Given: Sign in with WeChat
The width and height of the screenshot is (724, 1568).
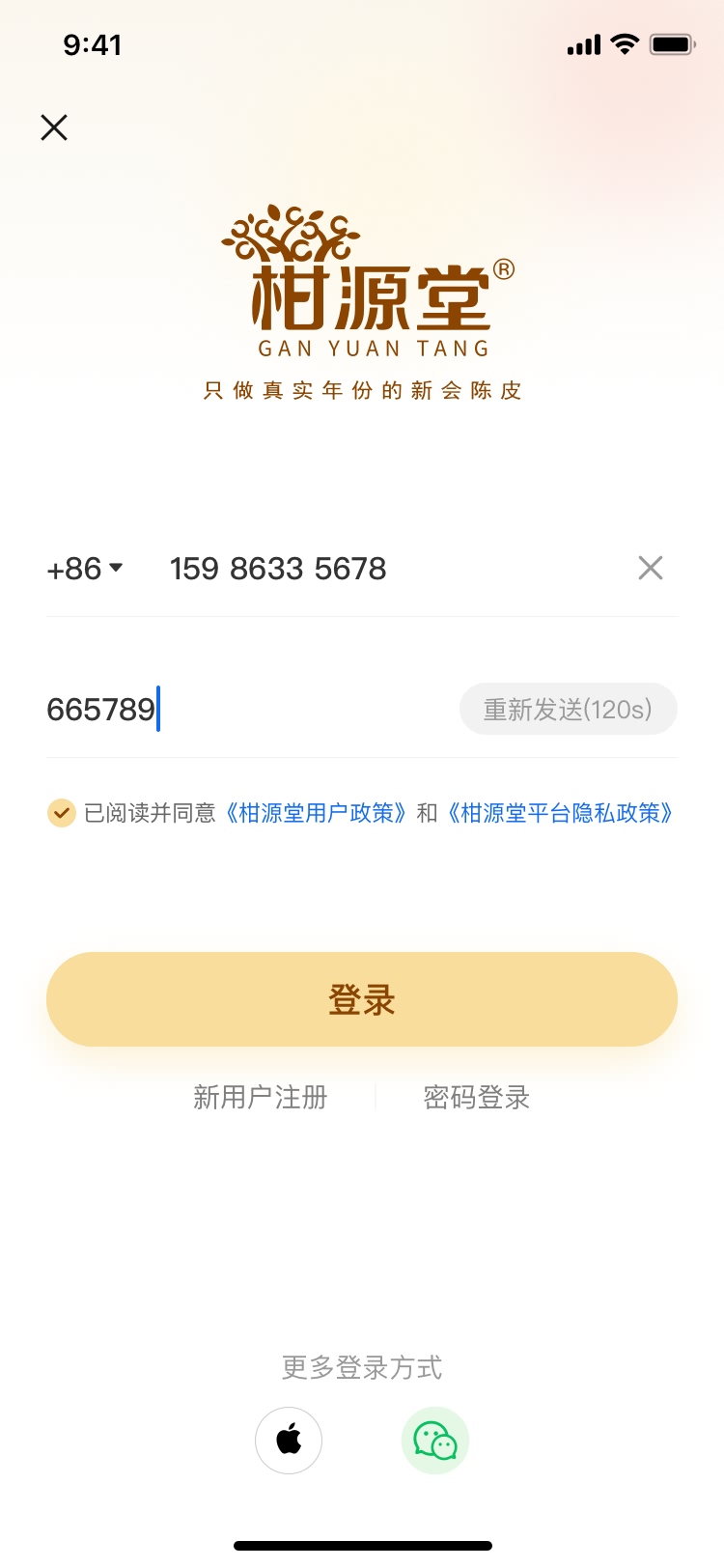Looking at the screenshot, I should pyautogui.click(x=435, y=1441).
